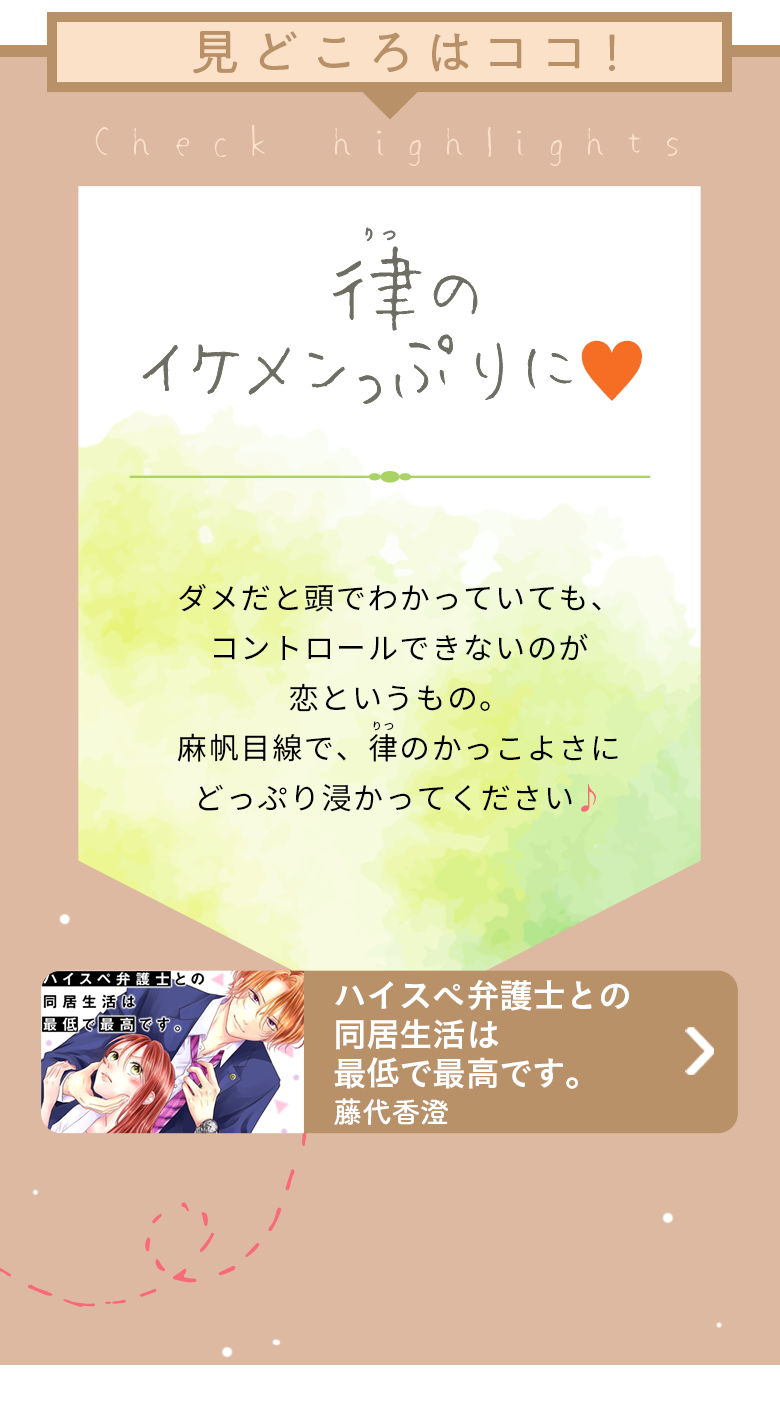The image size is (780, 1427).
Task: Open the ハイスペ弁護士との同居生活は最低で最高です。 manga banner
Action: pos(389,1051)
